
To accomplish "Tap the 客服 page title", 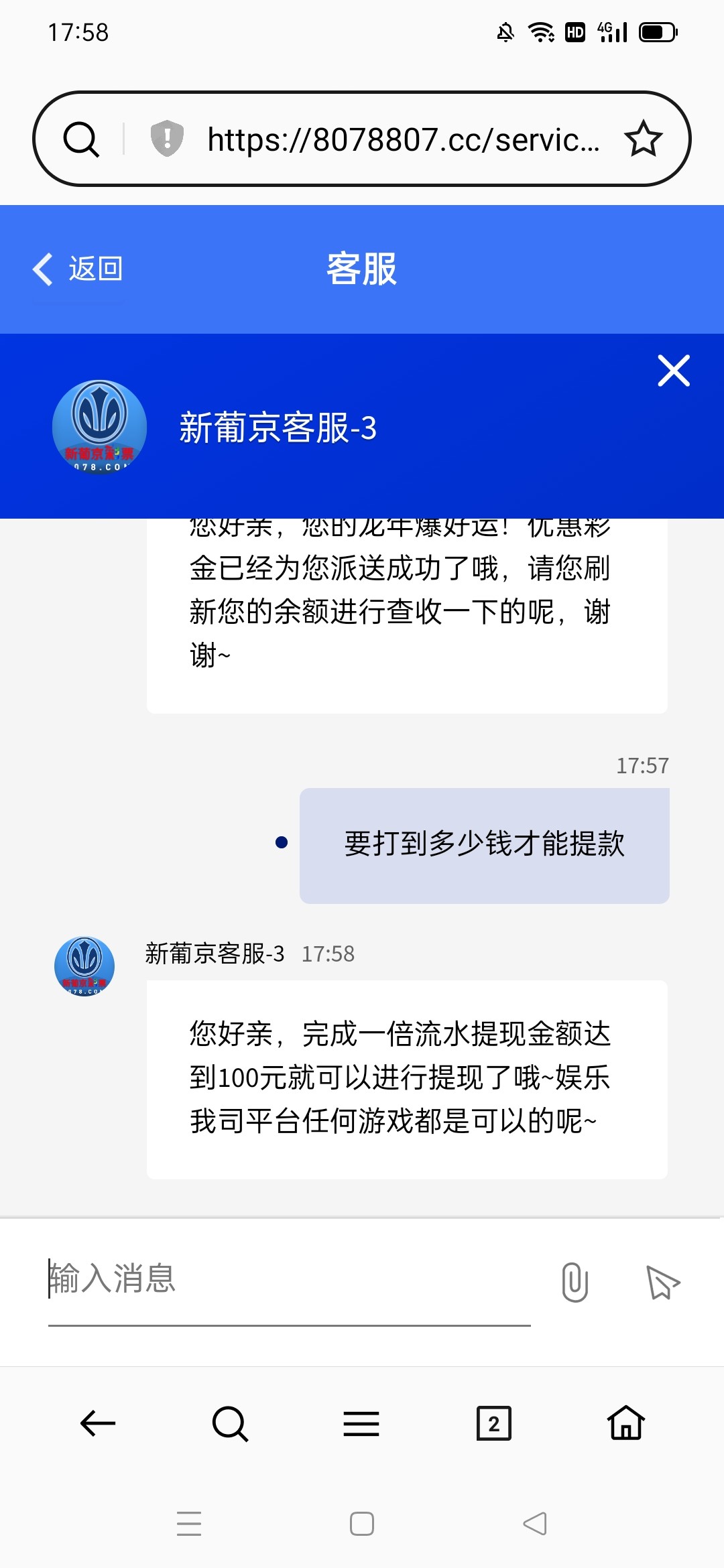I will click(x=361, y=267).
